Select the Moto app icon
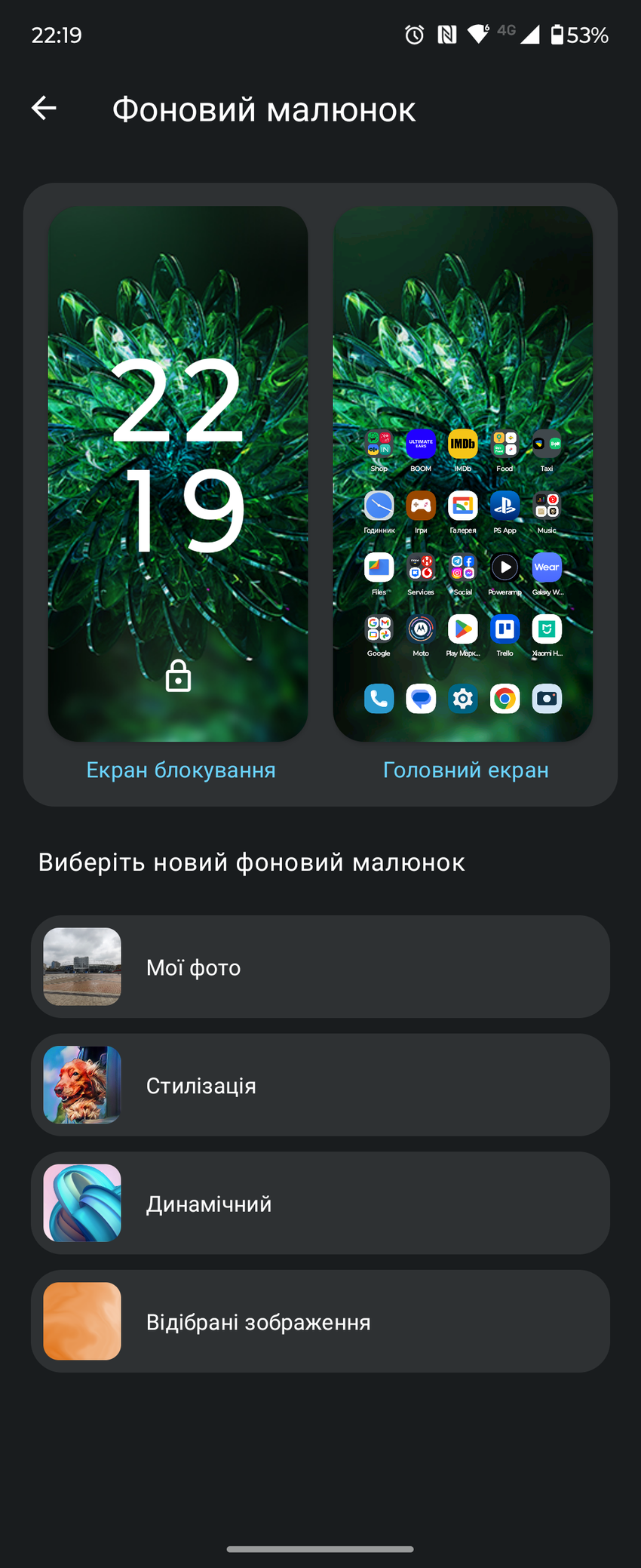This screenshot has height=1568, width=641. [420, 629]
